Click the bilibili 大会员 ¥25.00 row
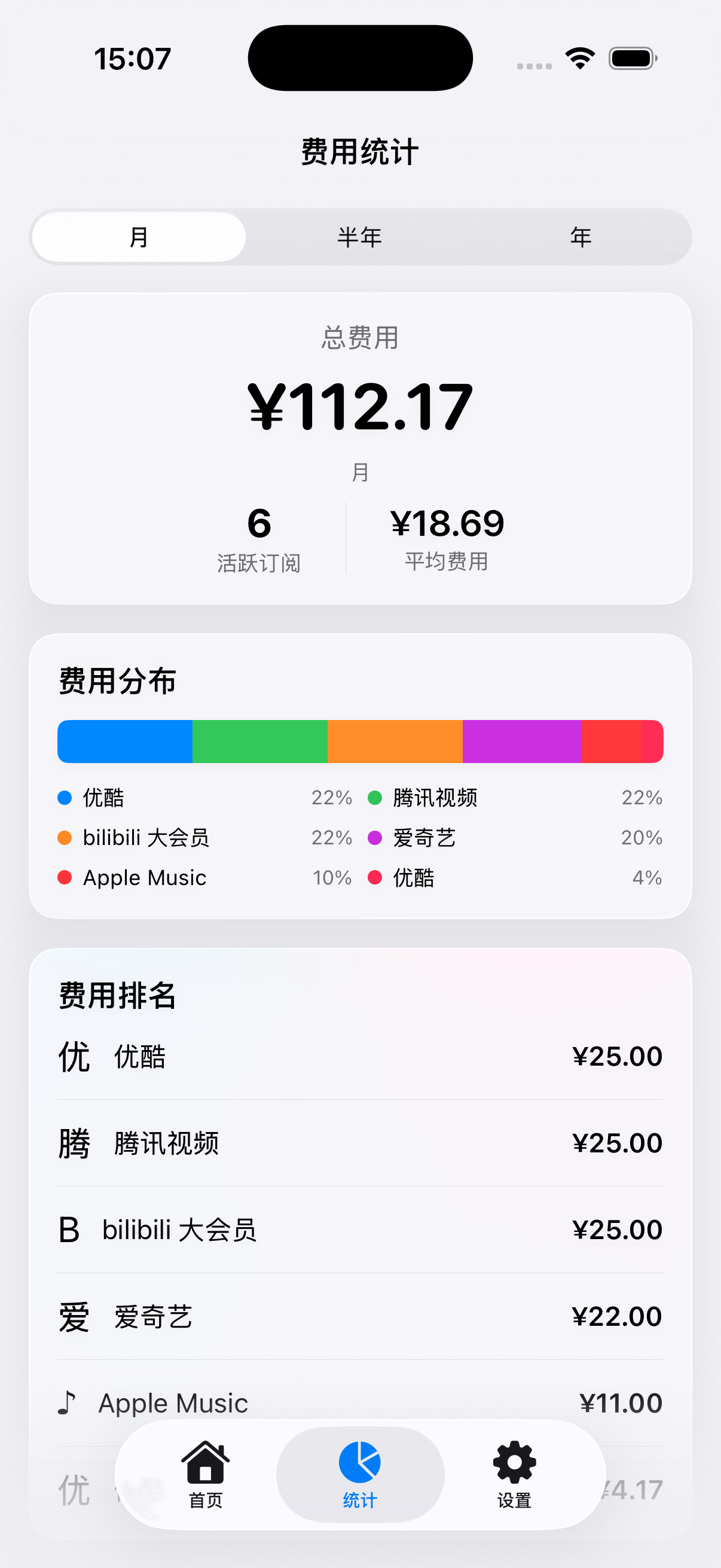Viewport: 721px width, 1568px height. click(x=360, y=1229)
